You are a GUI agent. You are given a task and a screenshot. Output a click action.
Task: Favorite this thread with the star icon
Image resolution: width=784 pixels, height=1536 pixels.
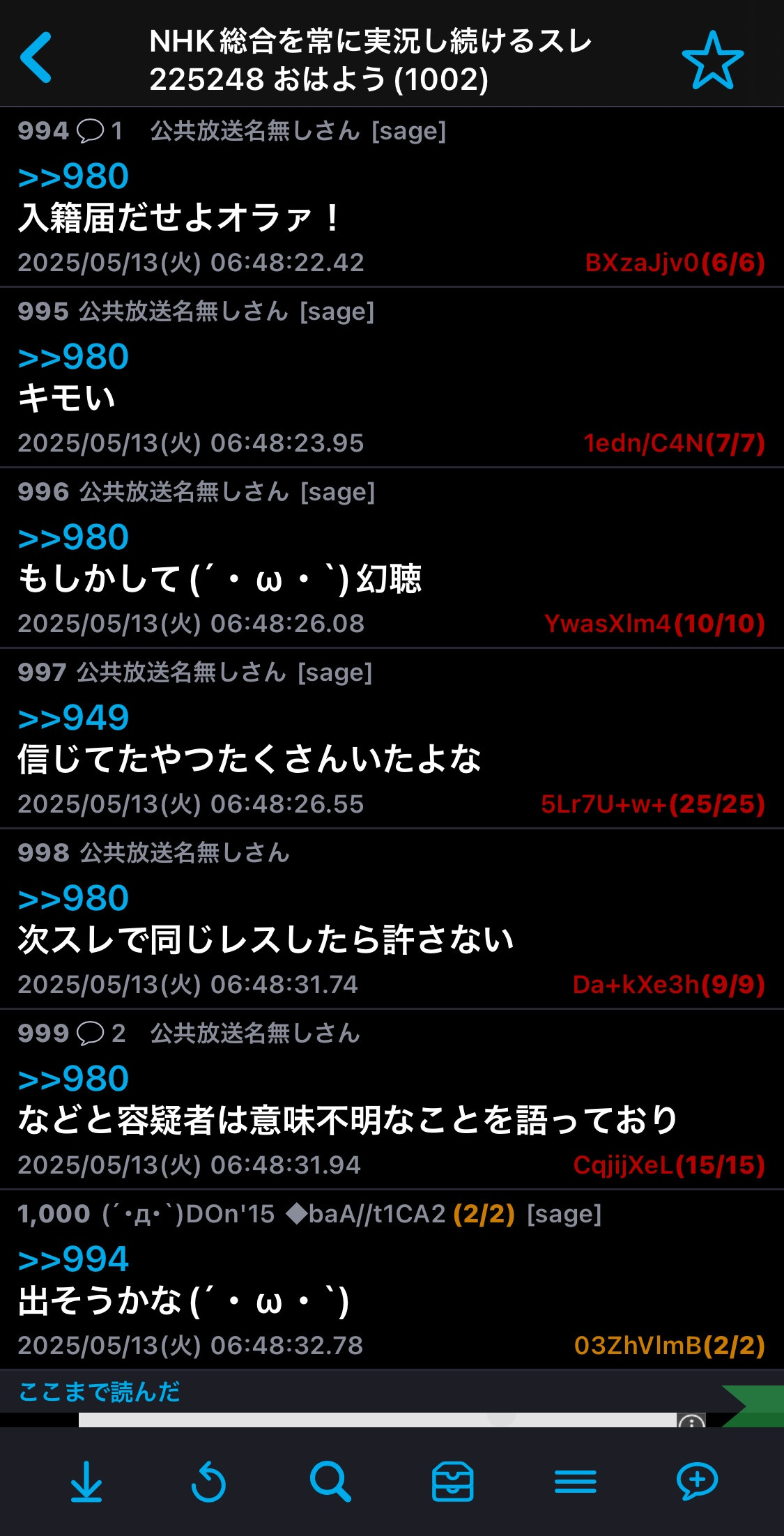[712, 60]
